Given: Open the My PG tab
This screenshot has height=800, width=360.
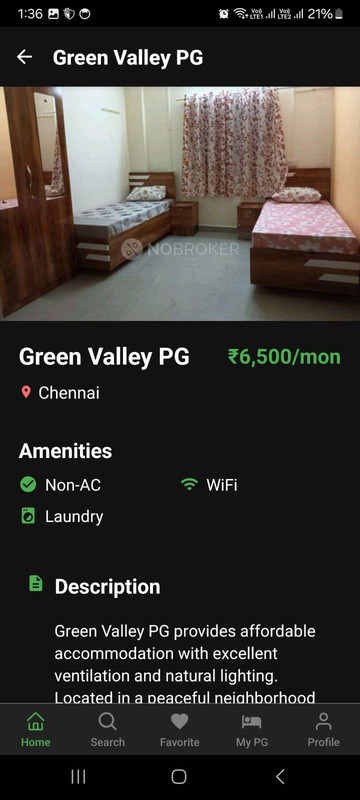Looking at the screenshot, I should coord(251,730).
